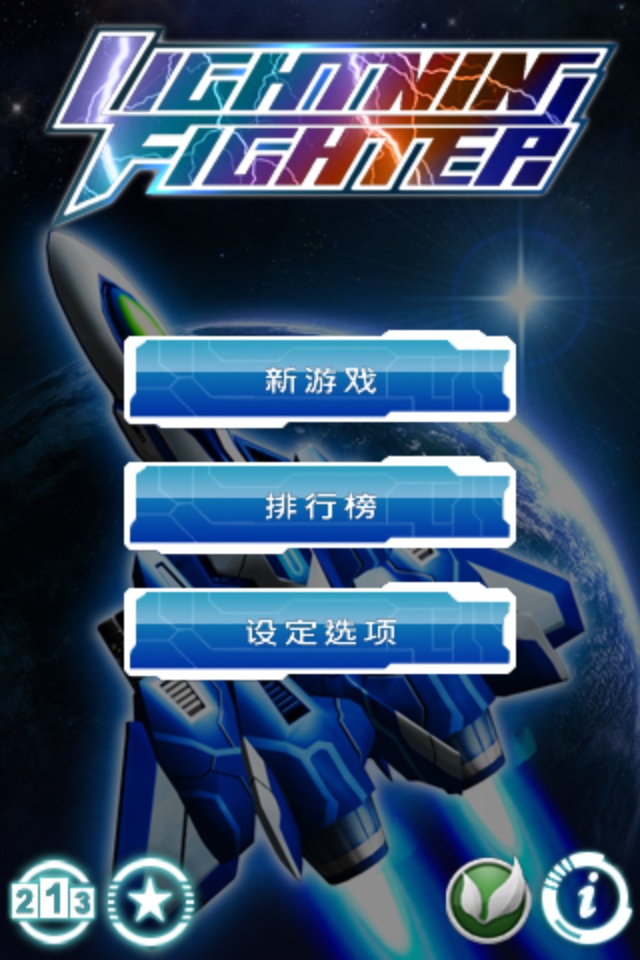Viewport: 640px width, 960px height.
Task: Open the info icon
Action: click(x=587, y=899)
